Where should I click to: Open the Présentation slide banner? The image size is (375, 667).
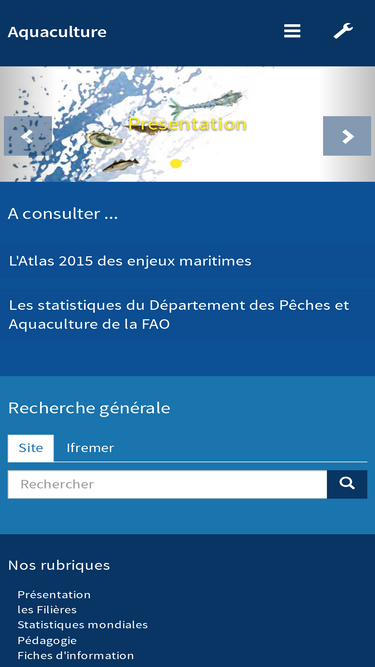click(188, 124)
